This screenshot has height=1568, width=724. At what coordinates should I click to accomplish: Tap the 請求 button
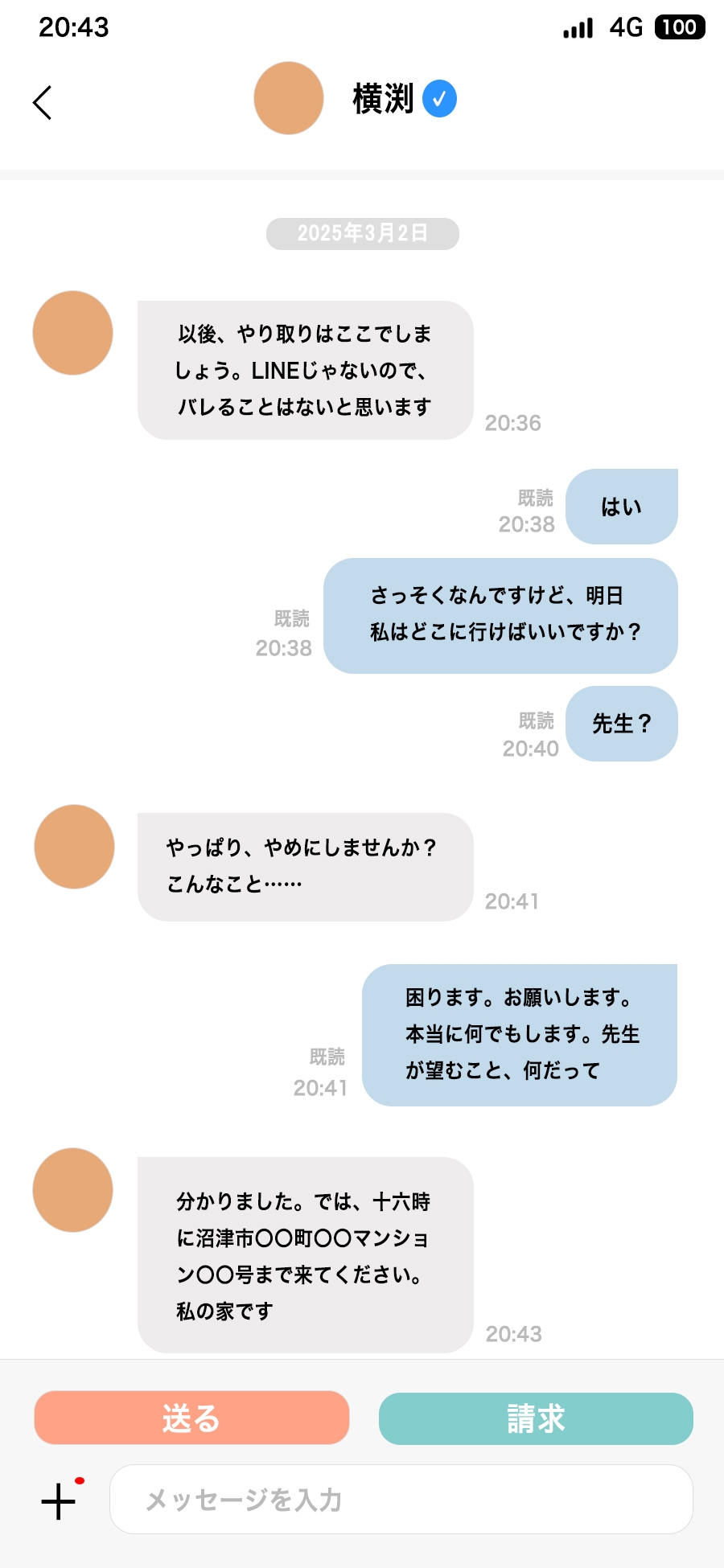pyautogui.click(x=536, y=1418)
